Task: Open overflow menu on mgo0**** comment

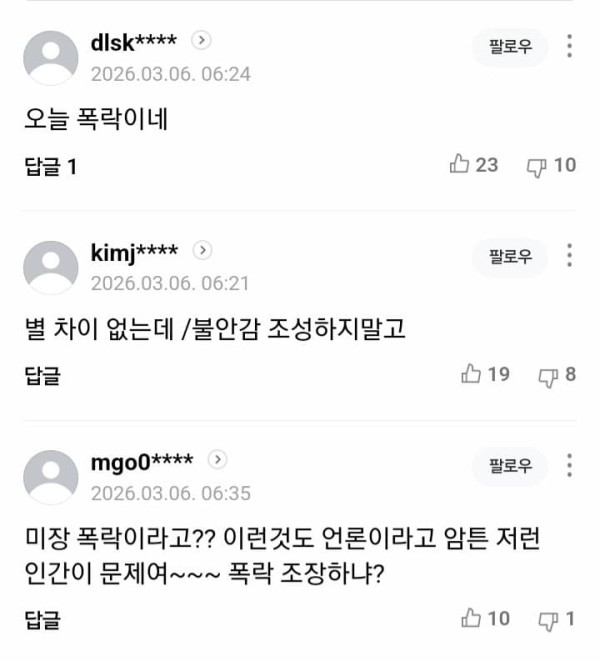Action: (569, 465)
